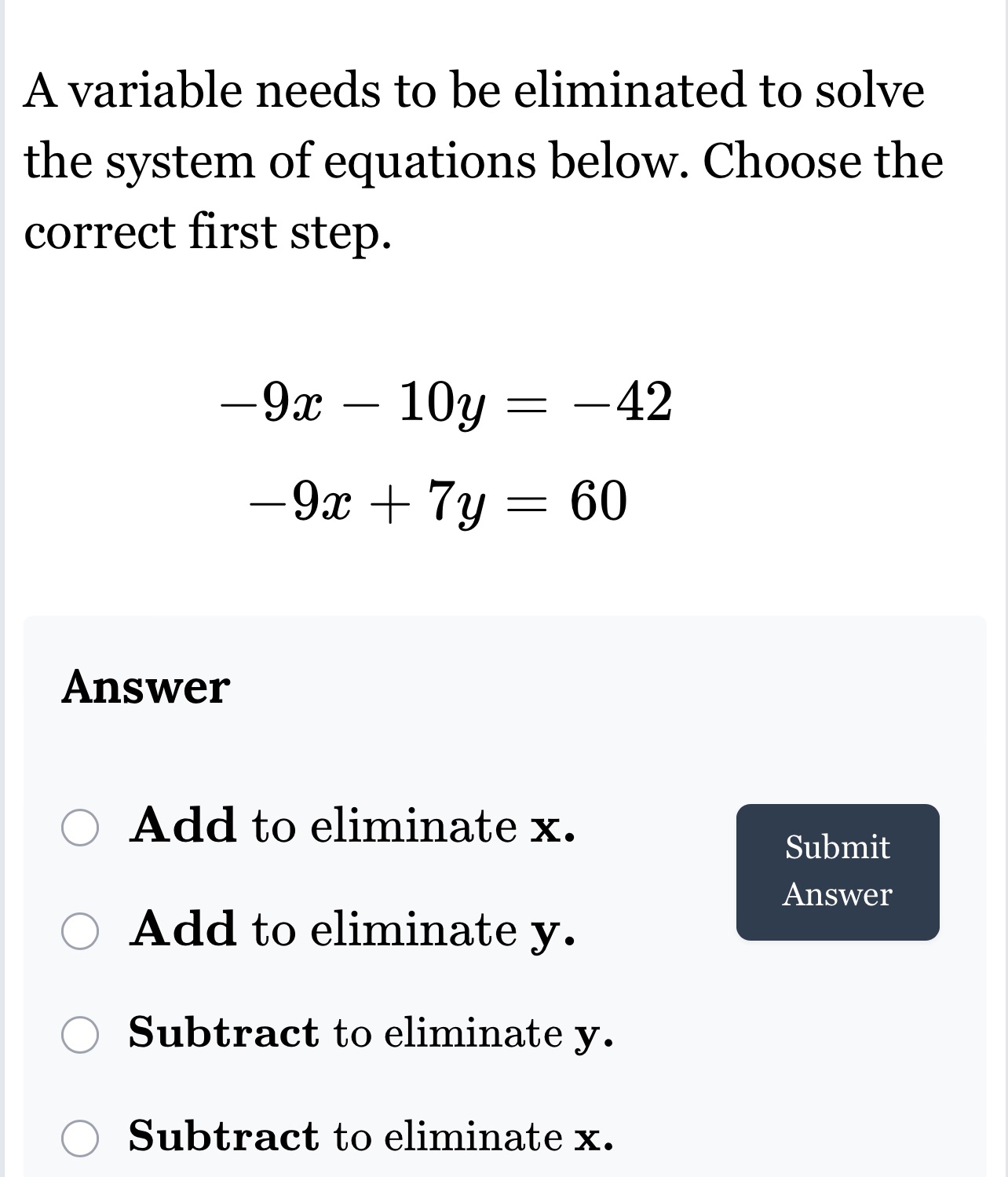Screen dimensions: 1008x1177
Task: Click the word Submit on the dark button
Action: tap(835, 848)
